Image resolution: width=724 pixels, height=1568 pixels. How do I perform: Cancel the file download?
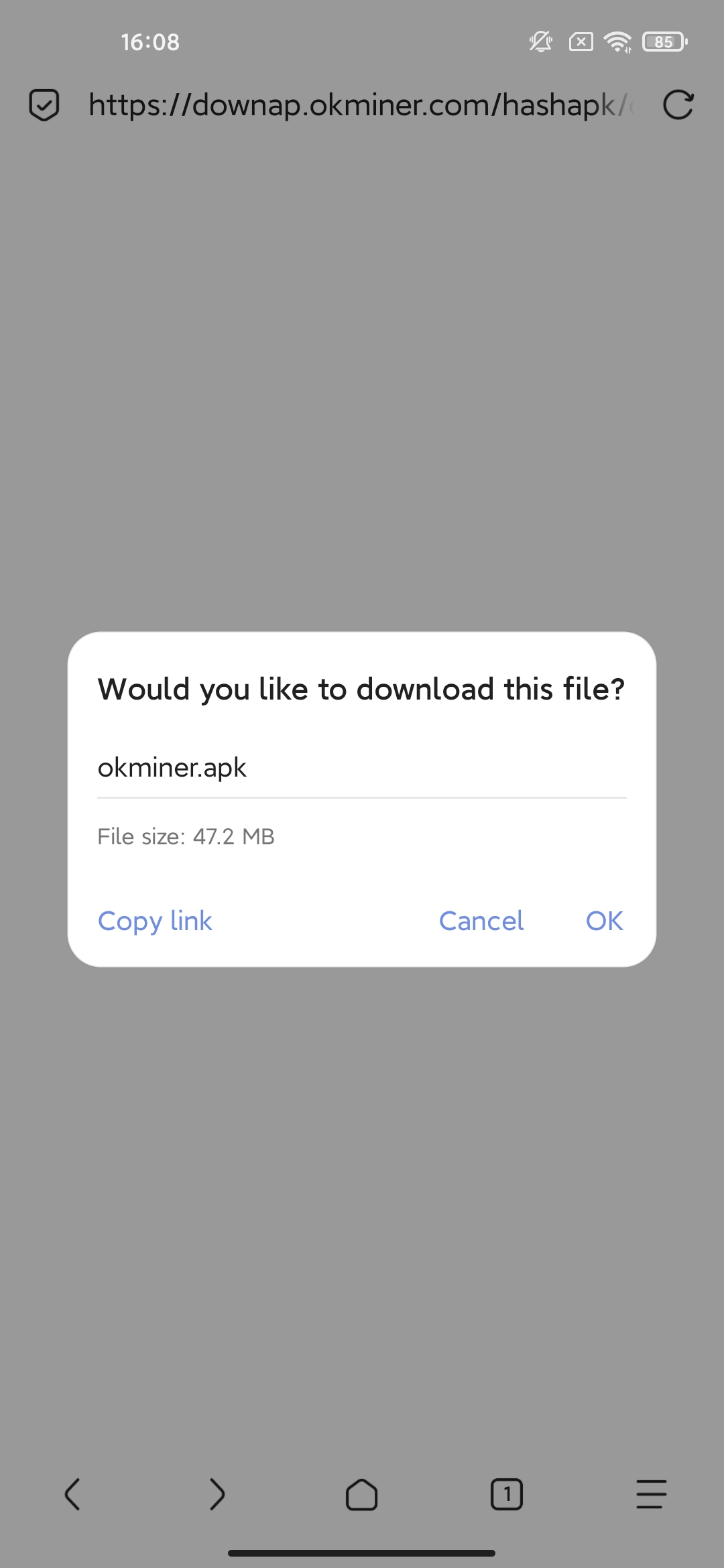(481, 921)
